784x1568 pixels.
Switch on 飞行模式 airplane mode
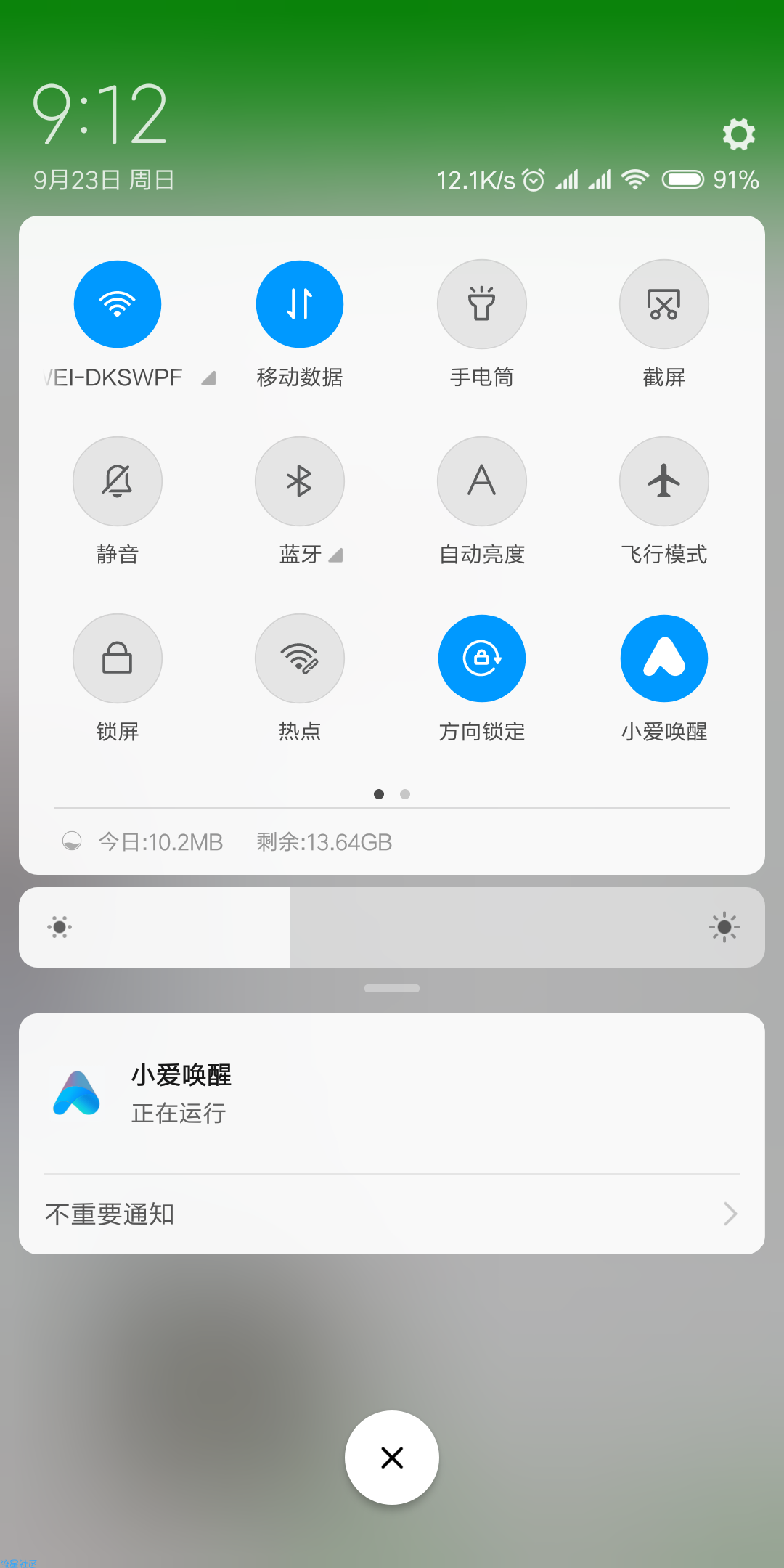pos(664,481)
